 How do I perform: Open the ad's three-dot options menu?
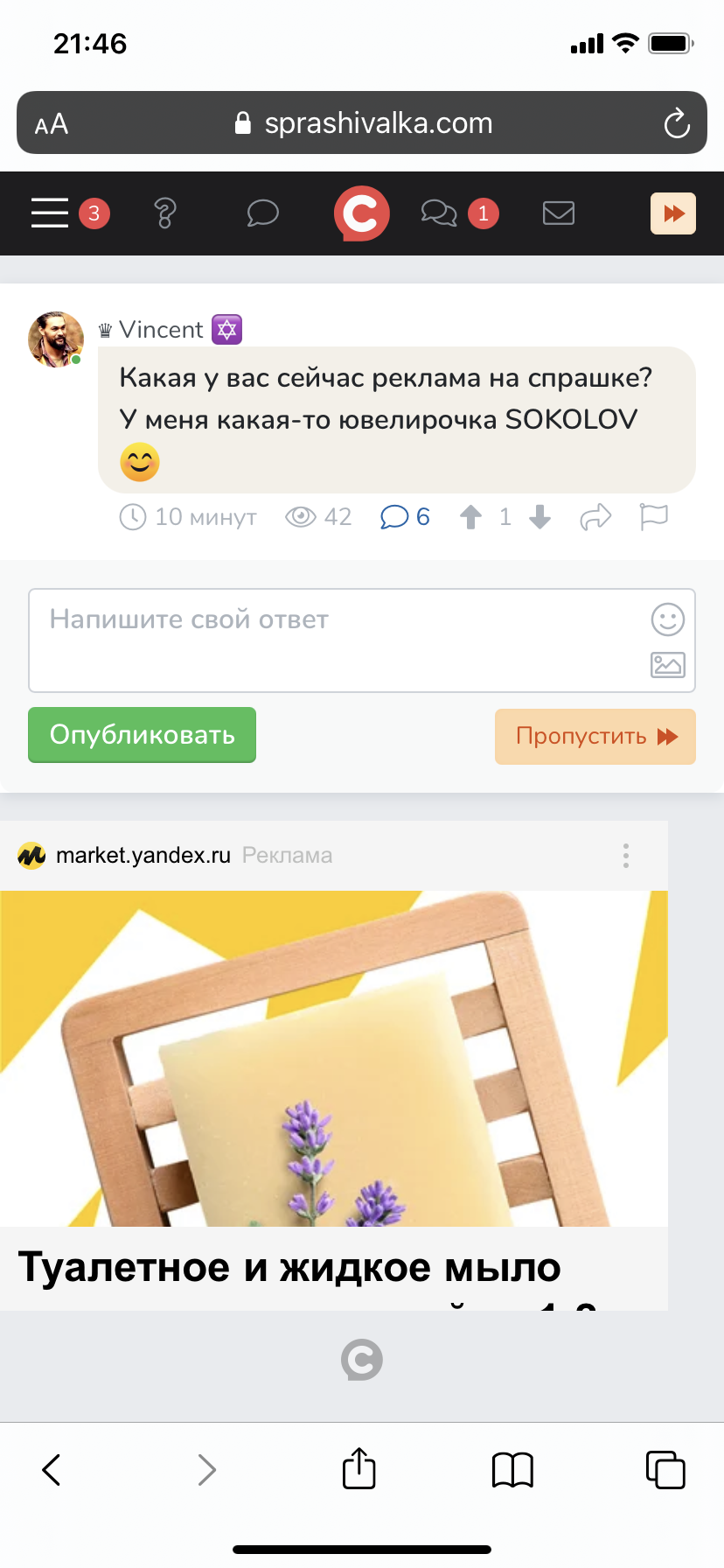coord(626,856)
